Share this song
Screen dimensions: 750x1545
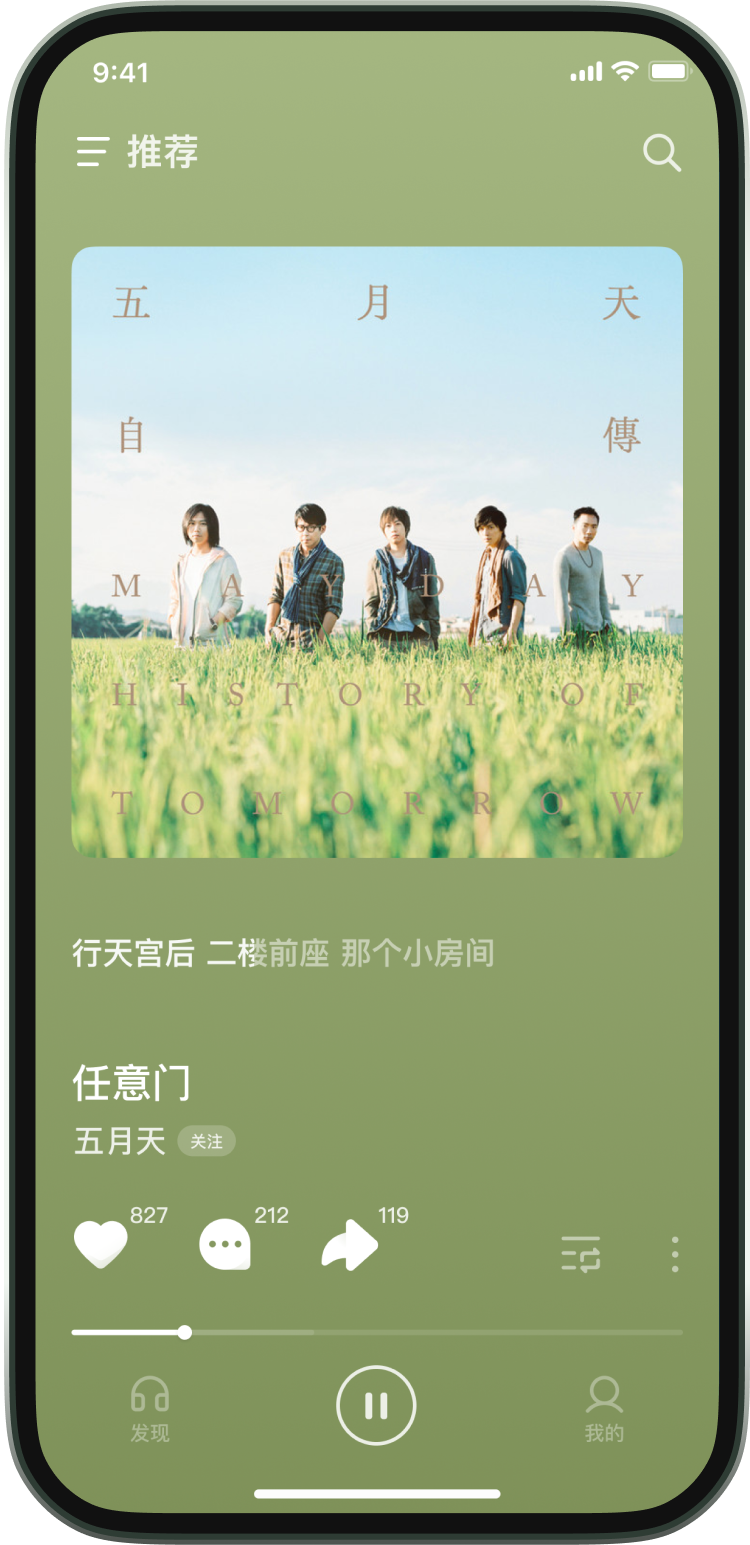click(x=349, y=1246)
